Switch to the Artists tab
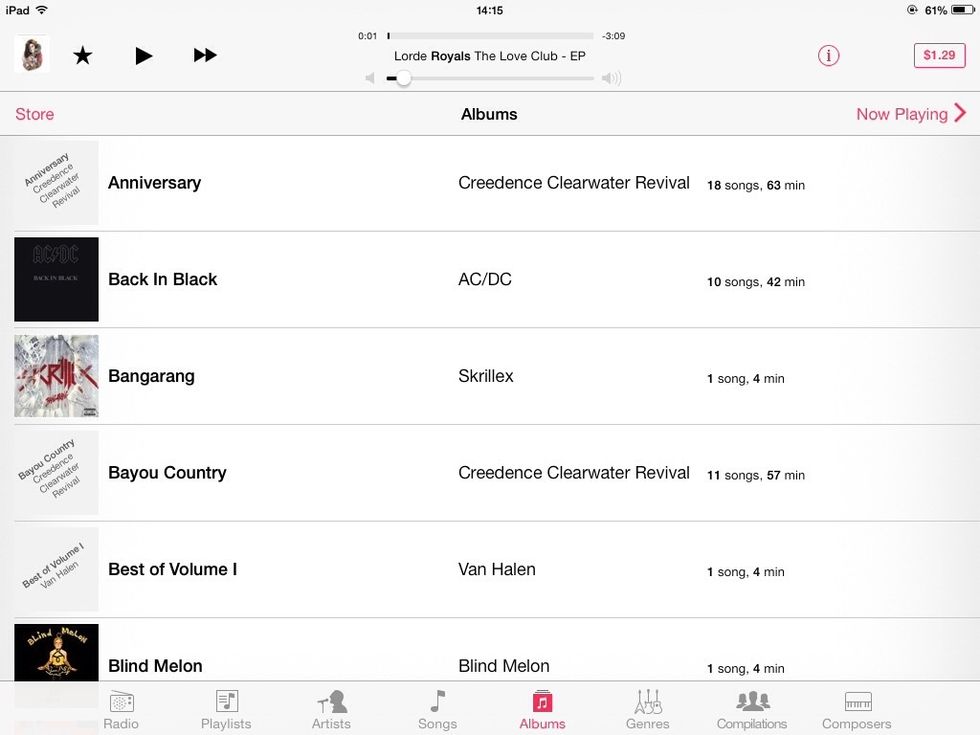Viewport: 980px width, 735px height. [331, 709]
